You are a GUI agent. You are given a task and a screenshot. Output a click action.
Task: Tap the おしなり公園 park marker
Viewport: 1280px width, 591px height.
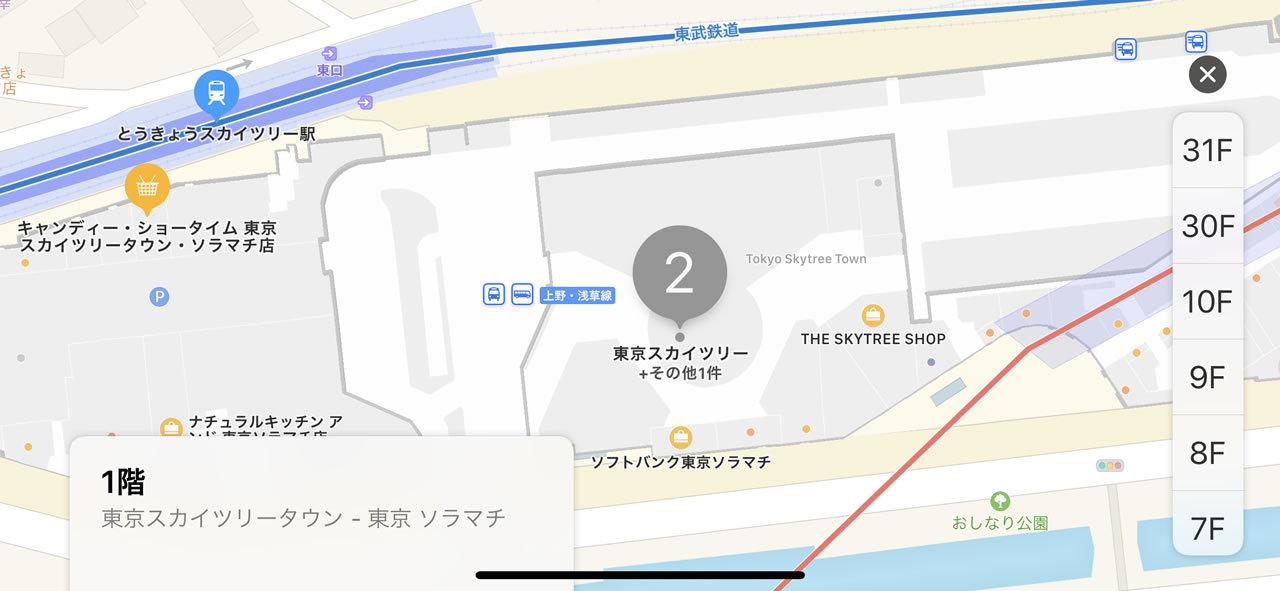tap(998, 501)
